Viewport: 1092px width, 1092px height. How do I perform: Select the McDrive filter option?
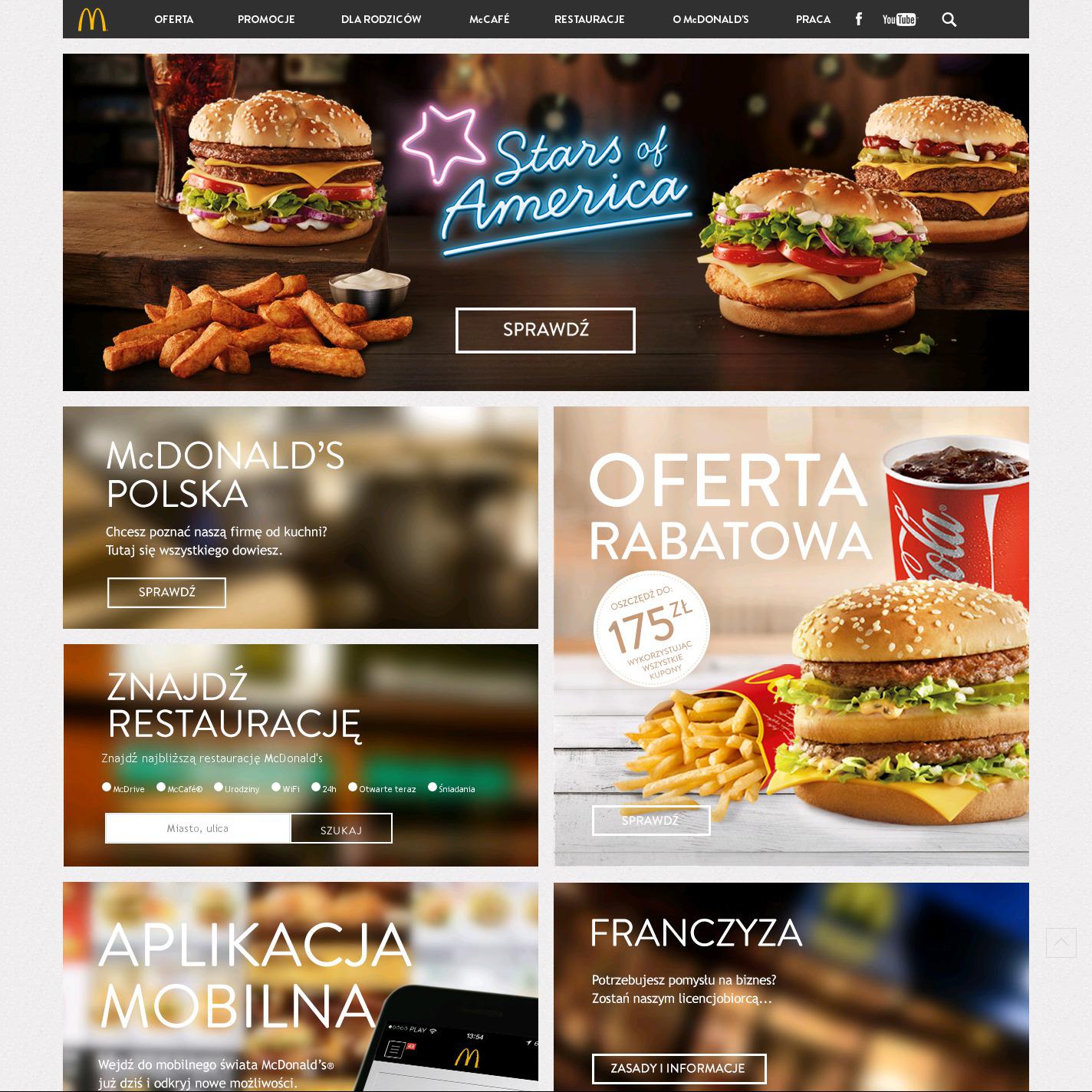(107, 787)
